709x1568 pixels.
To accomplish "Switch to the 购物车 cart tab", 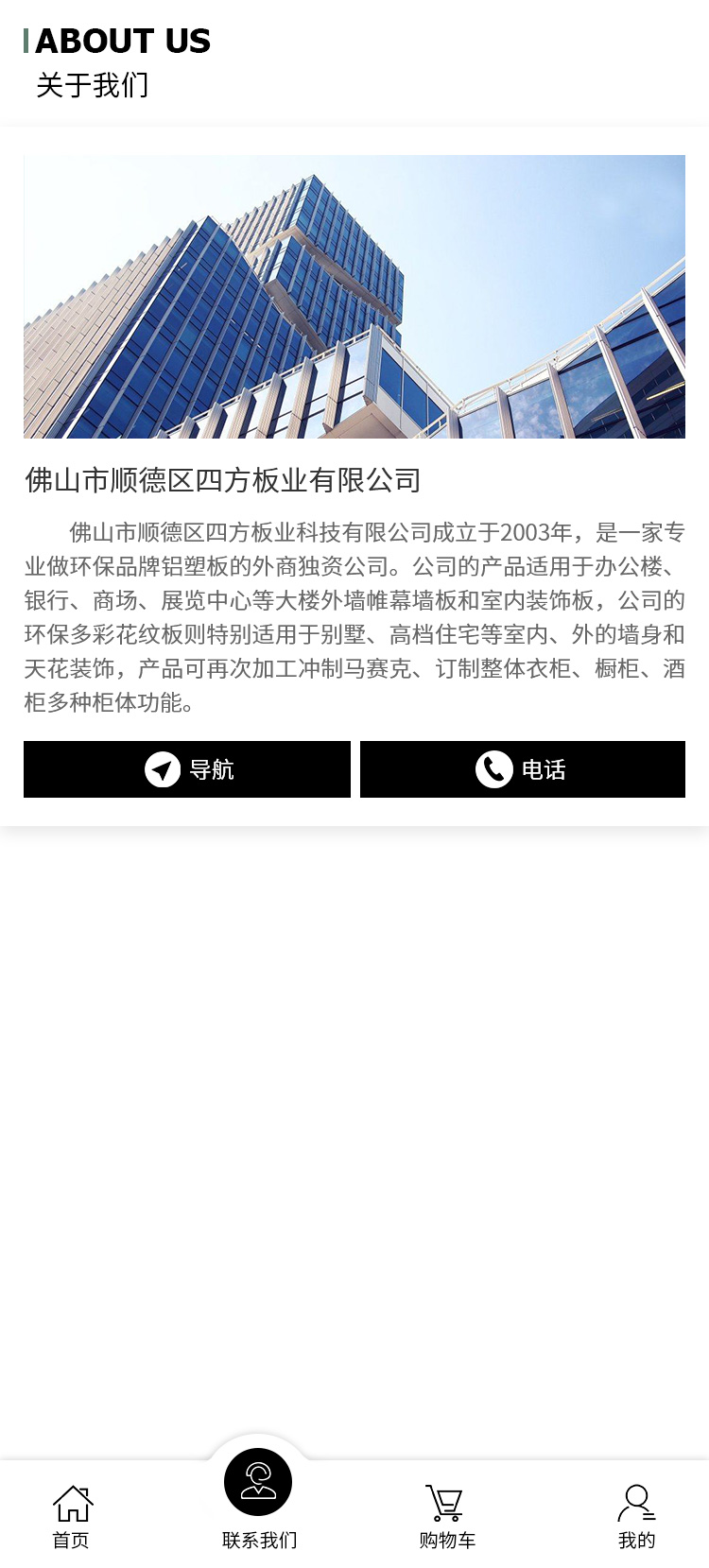I will tap(446, 1516).
